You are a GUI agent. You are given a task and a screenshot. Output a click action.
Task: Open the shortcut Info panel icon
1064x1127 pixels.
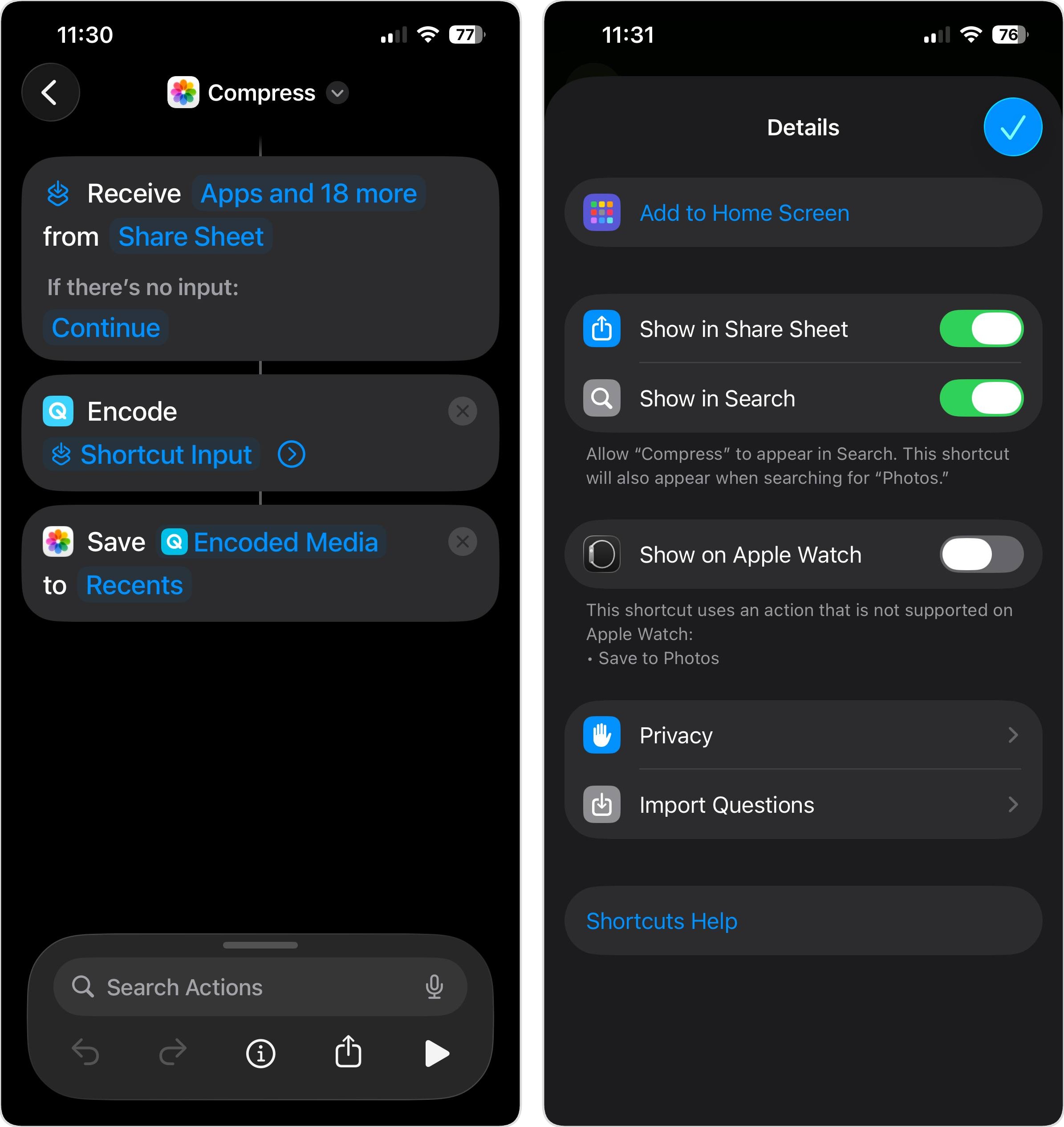click(260, 1053)
